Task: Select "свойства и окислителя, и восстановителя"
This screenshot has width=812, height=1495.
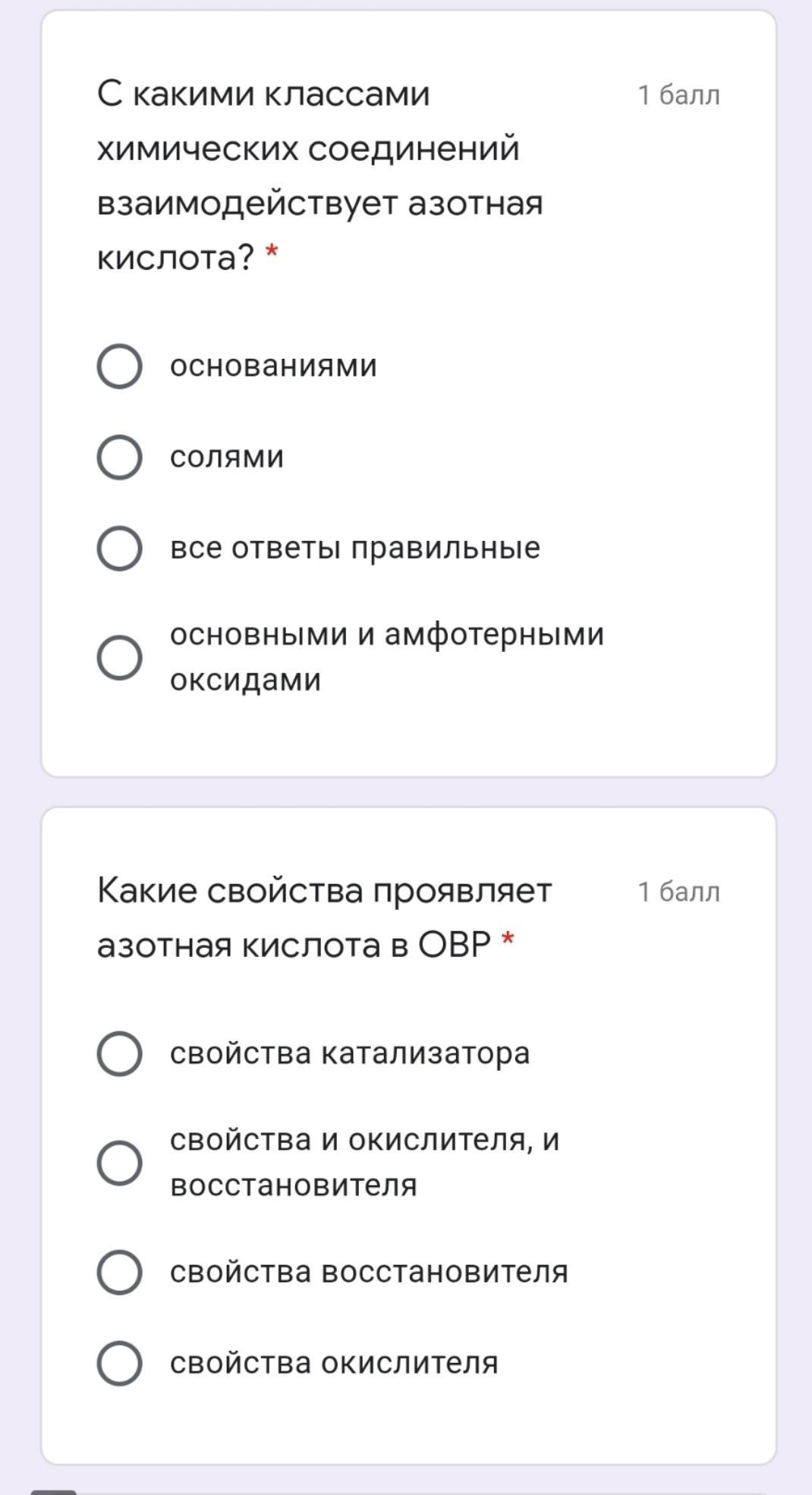Action: tap(119, 1163)
